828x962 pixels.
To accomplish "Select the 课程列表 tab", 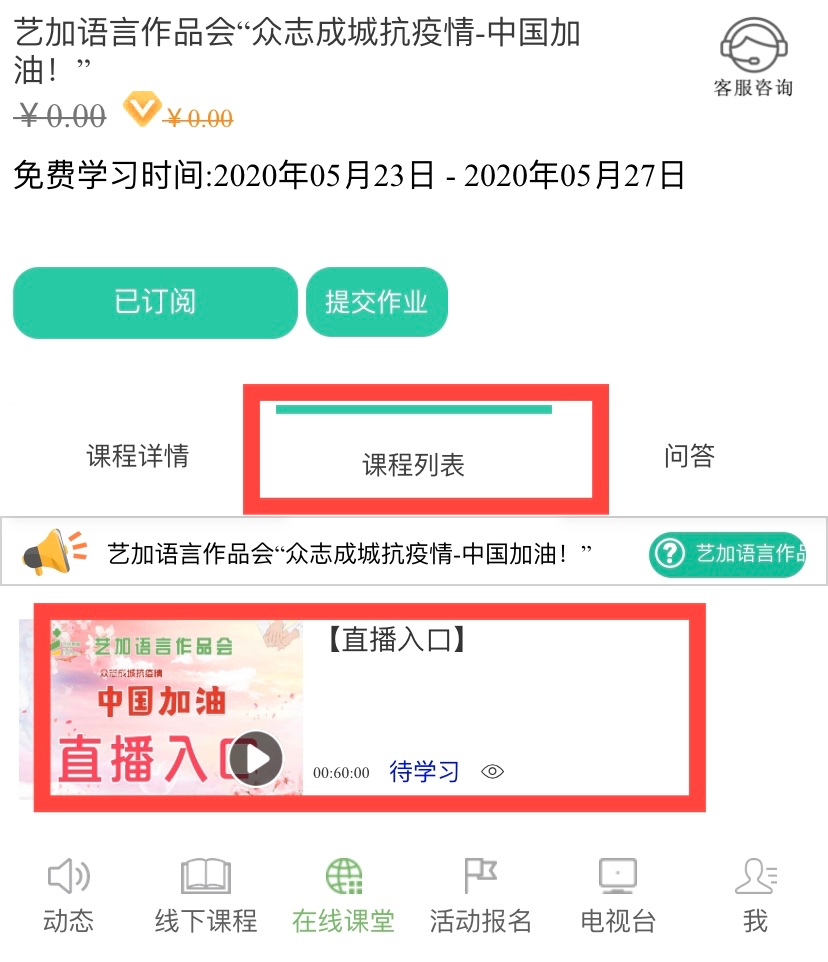I will (413, 464).
